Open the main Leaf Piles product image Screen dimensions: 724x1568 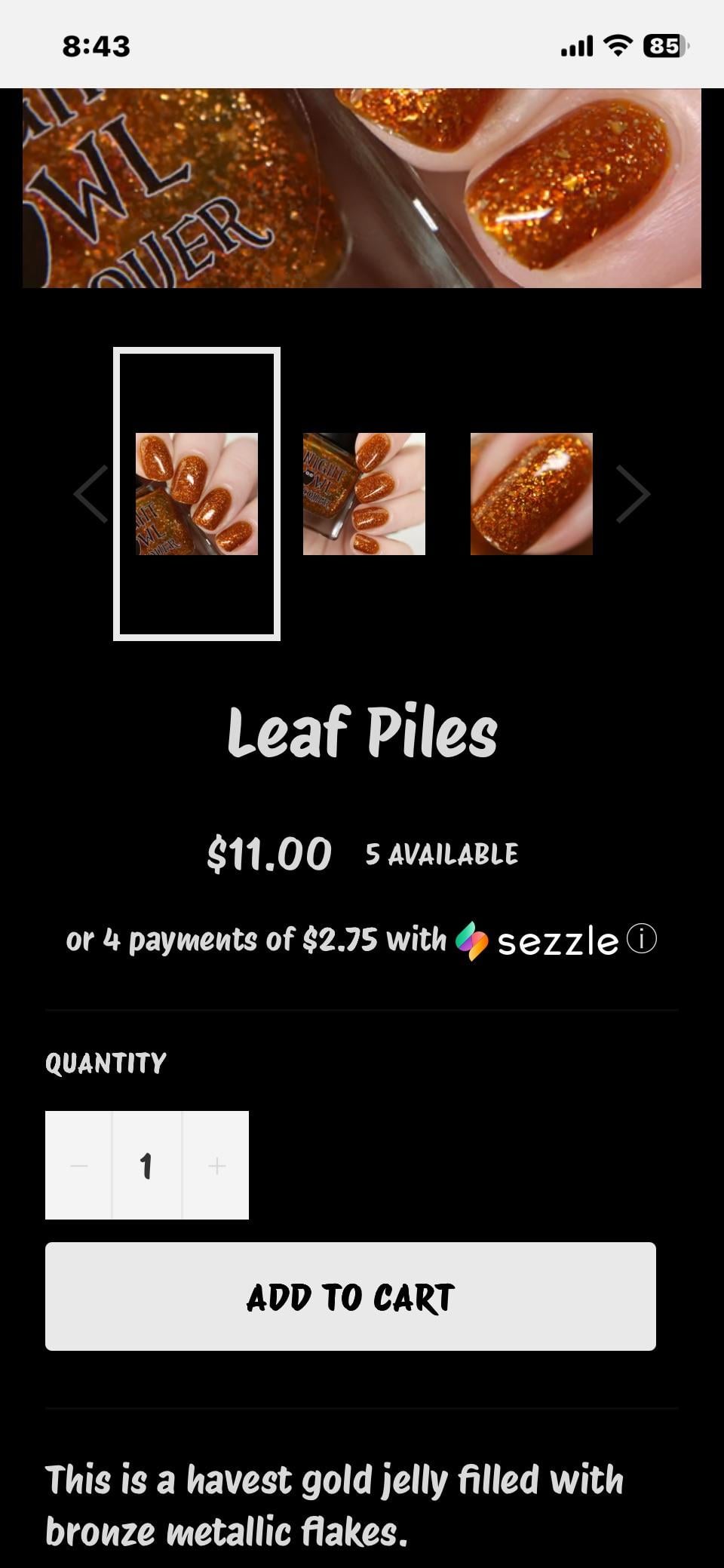click(362, 188)
